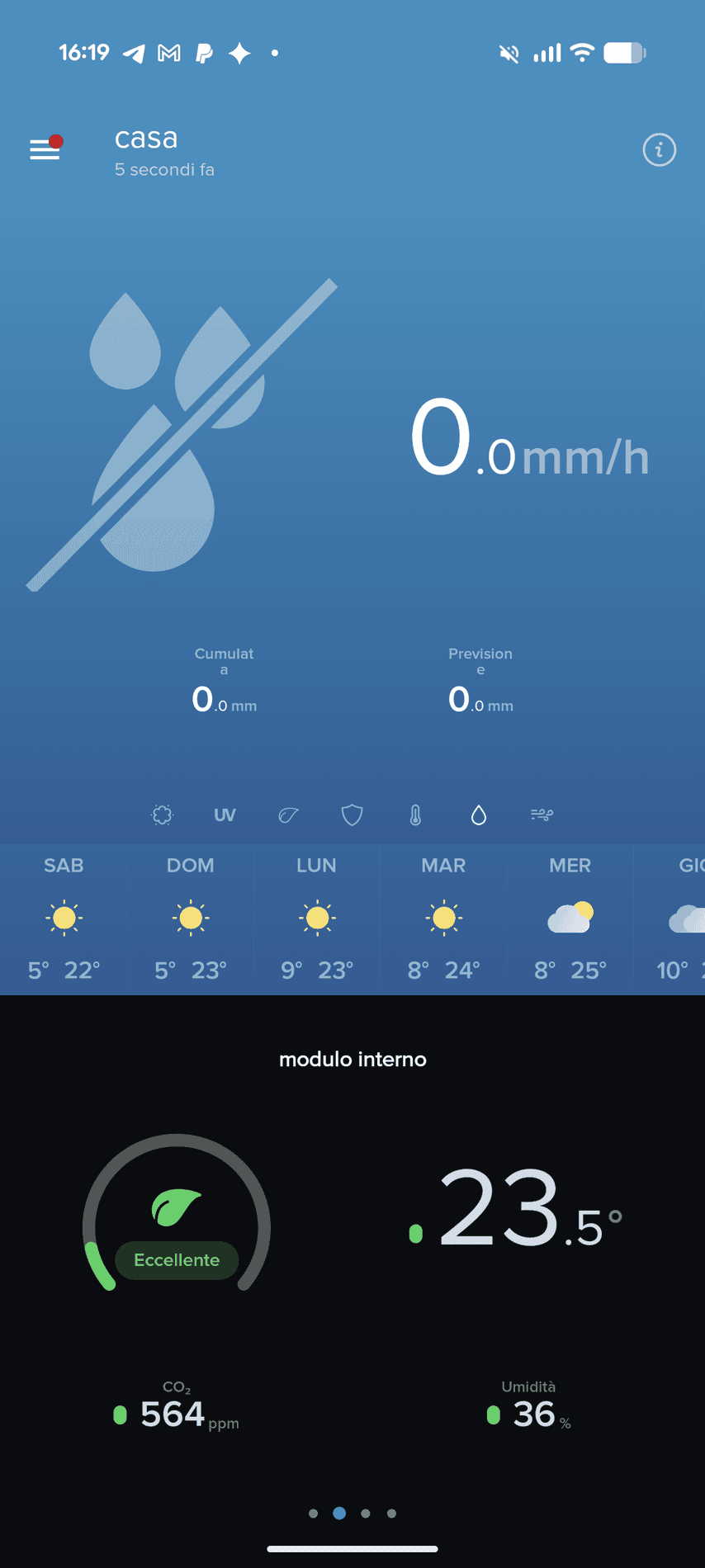The image size is (705, 1568).
Task: Open the MER forecast day
Action: pos(570,918)
